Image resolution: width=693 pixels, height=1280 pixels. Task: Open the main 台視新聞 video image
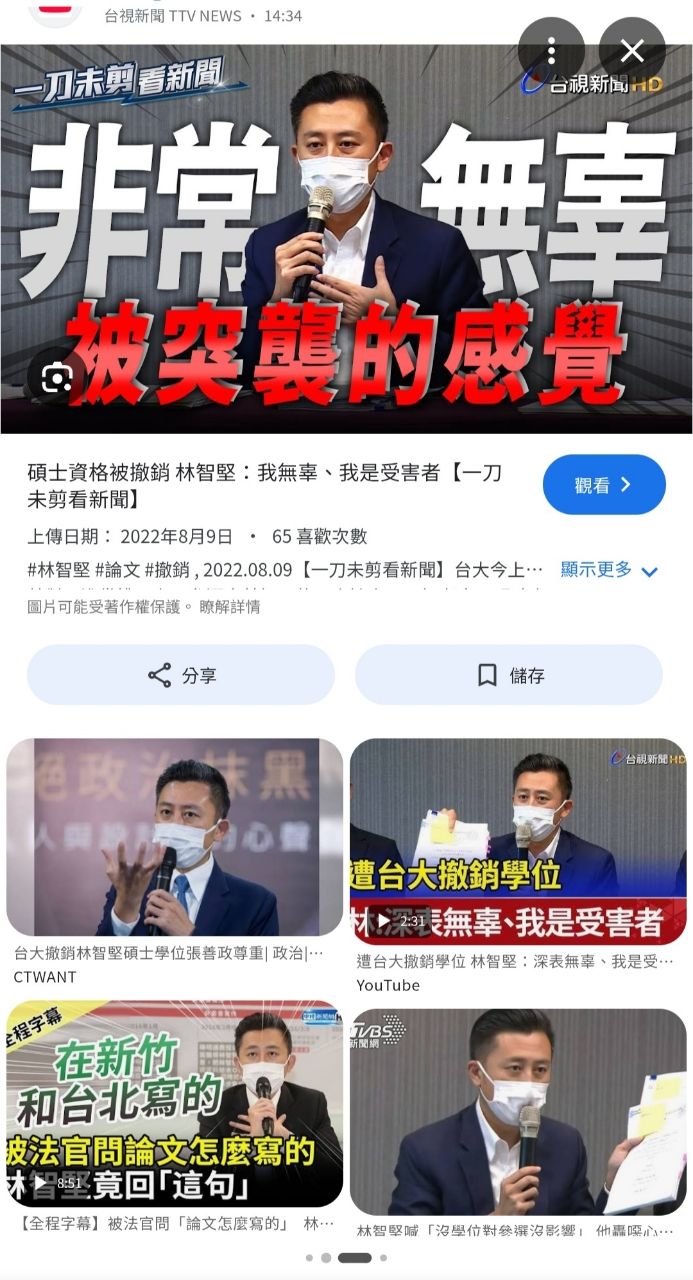346,238
